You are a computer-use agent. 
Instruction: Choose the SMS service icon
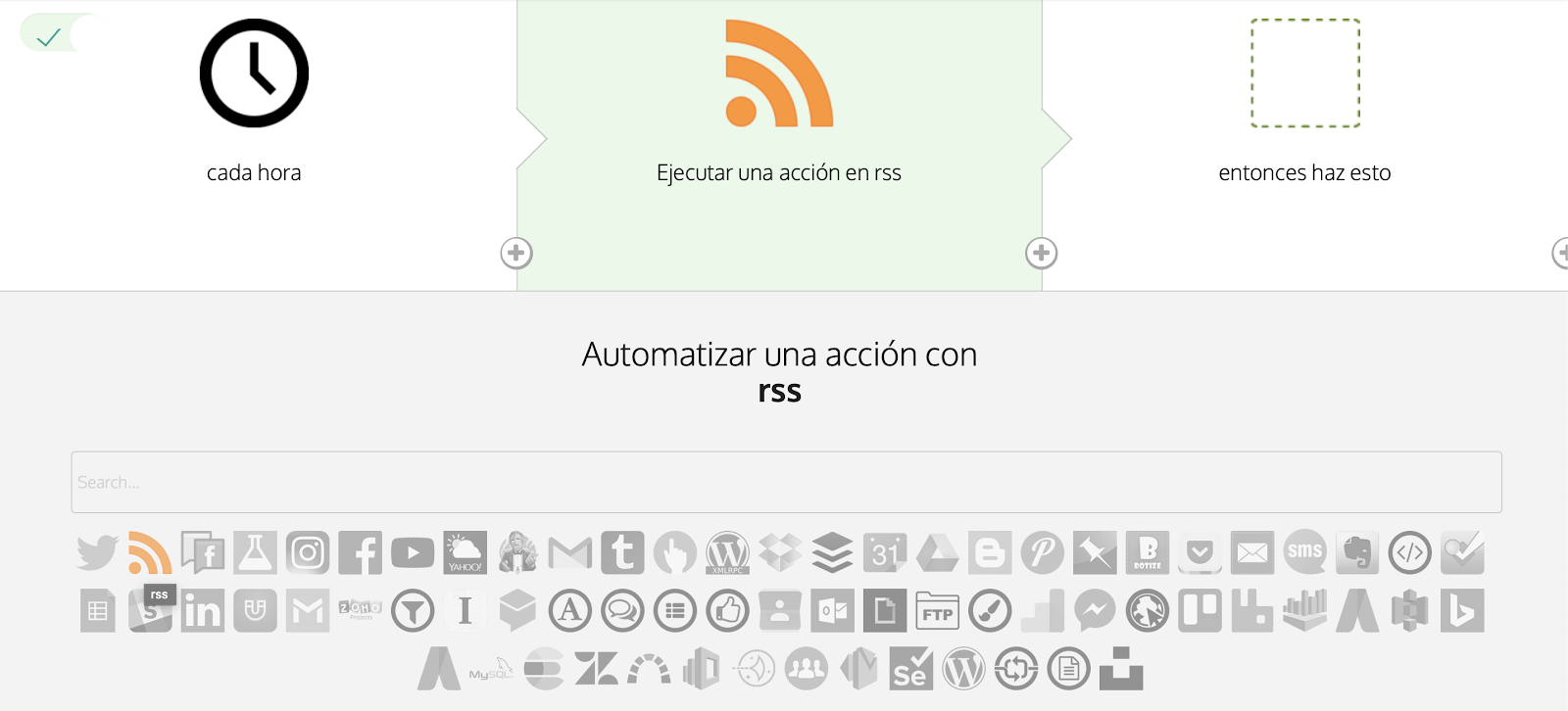pyautogui.click(x=1304, y=553)
